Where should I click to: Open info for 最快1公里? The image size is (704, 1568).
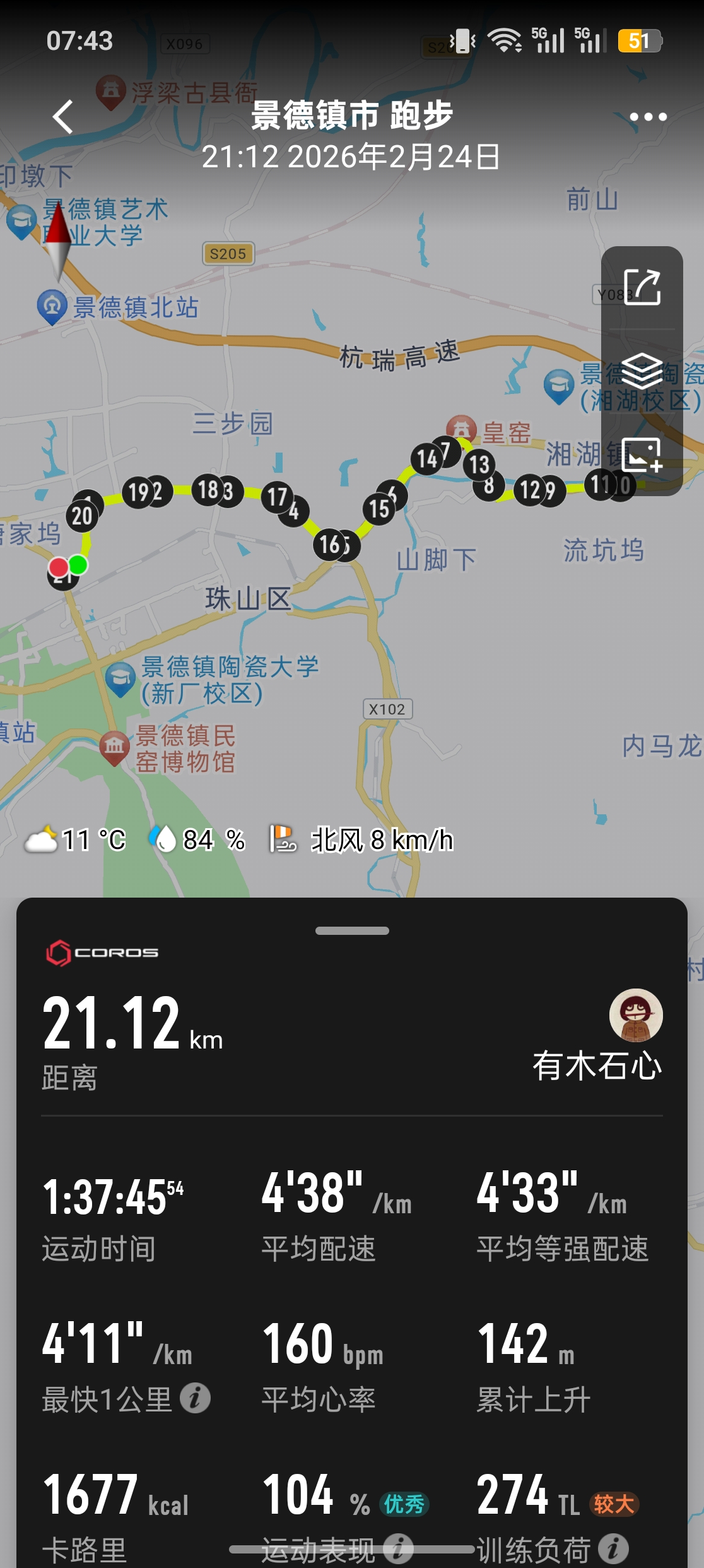[x=195, y=1398]
